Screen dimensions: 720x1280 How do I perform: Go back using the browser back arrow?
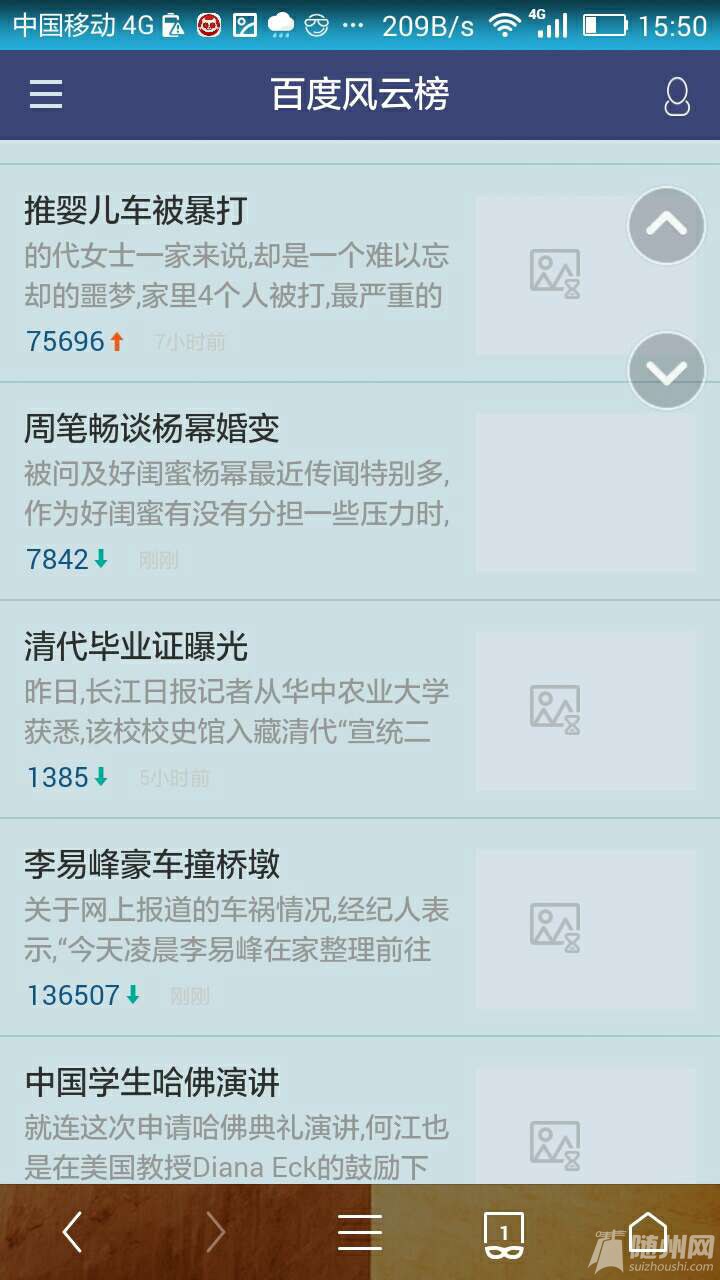coord(72,1233)
